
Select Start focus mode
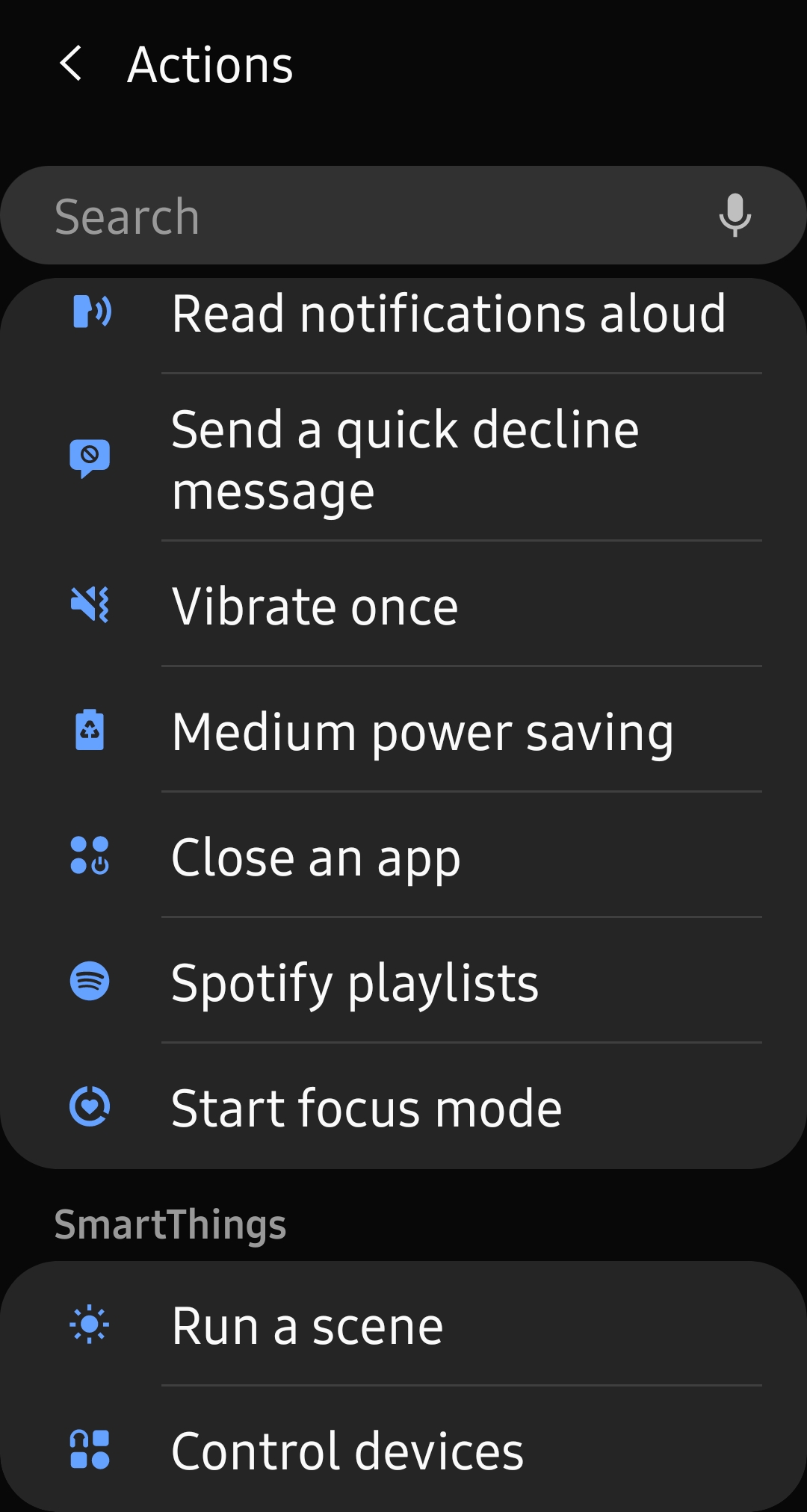403,1106
